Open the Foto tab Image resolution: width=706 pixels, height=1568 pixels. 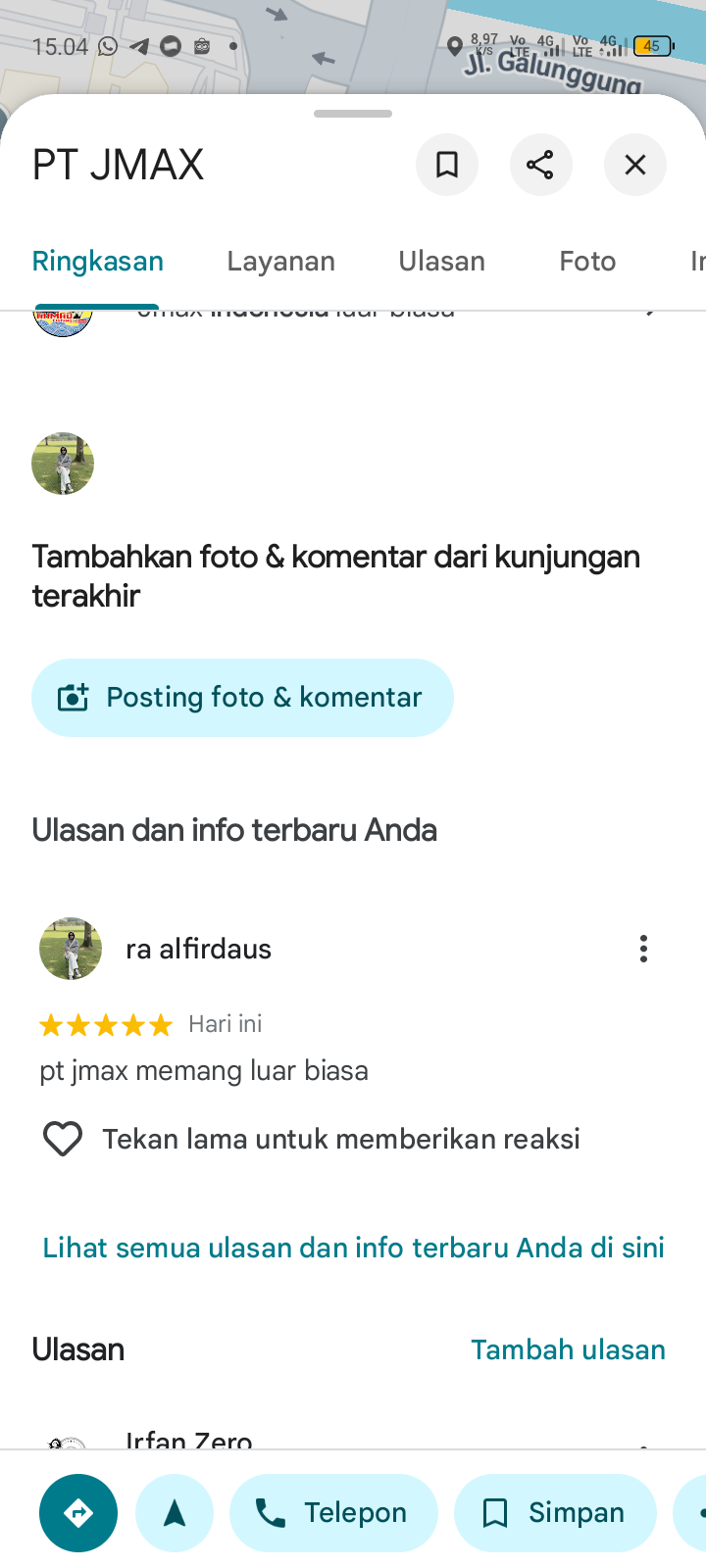pyautogui.click(x=587, y=261)
